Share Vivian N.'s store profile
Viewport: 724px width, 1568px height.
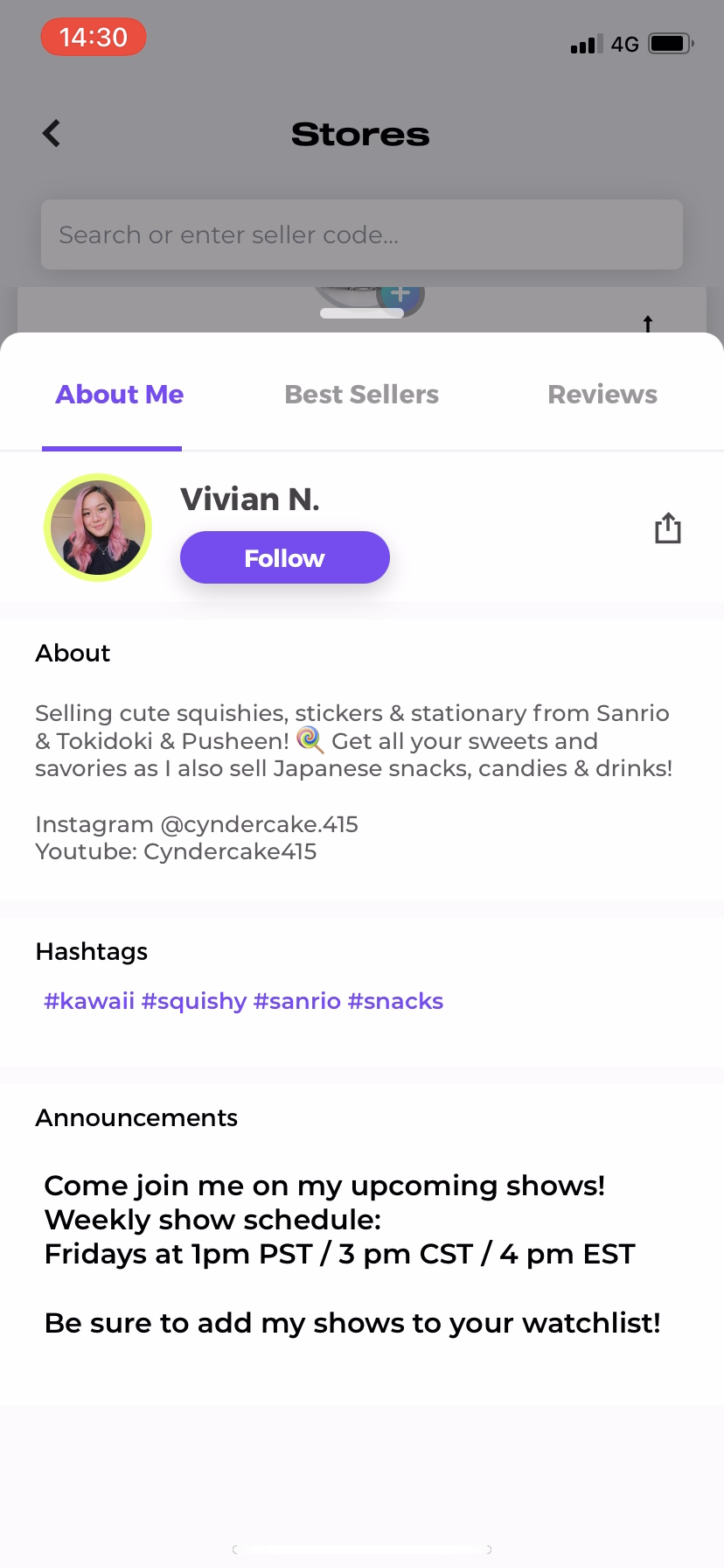pyautogui.click(x=667, y=528)
